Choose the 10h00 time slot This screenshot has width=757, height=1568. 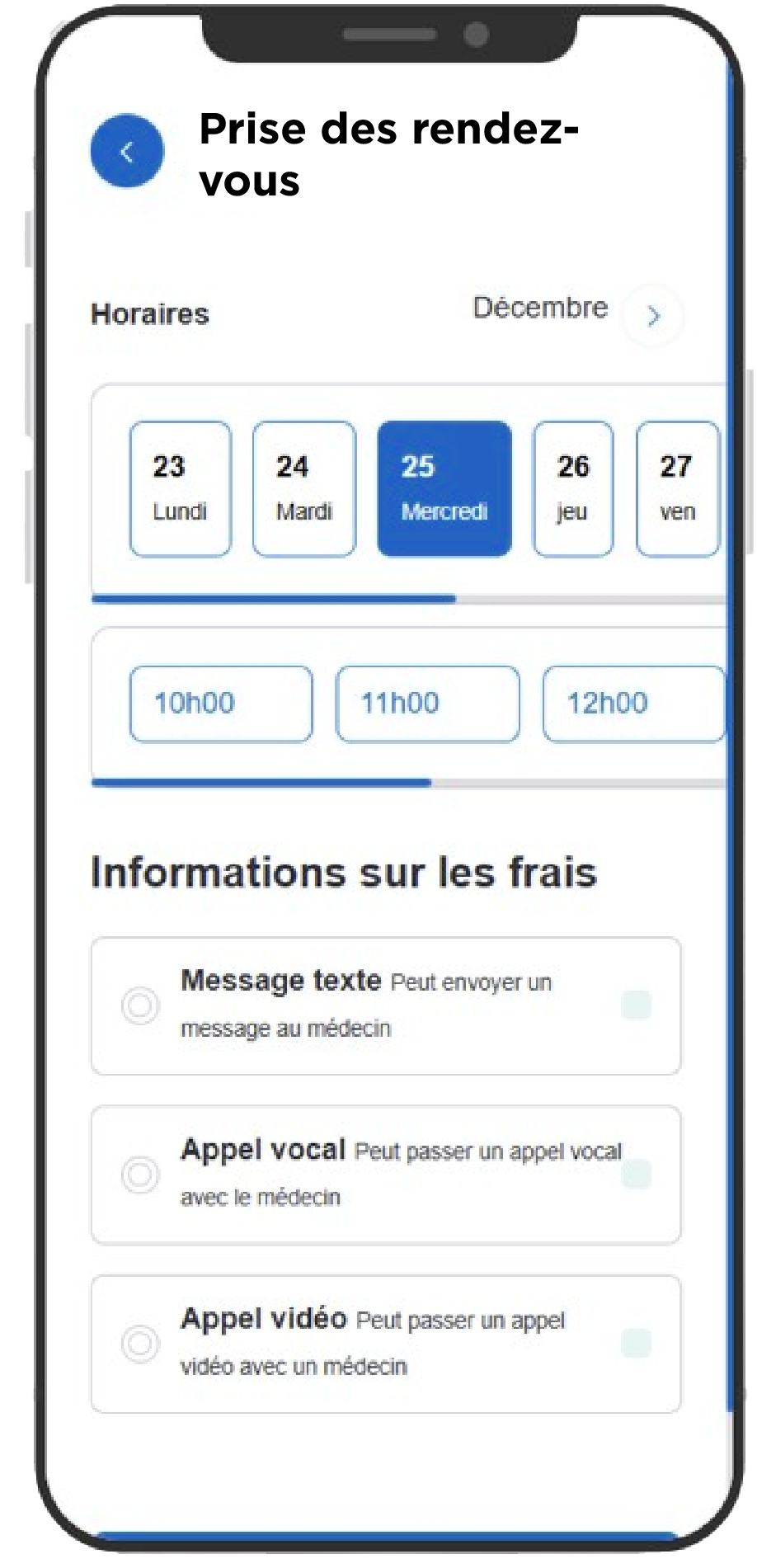tap(221, 704)
